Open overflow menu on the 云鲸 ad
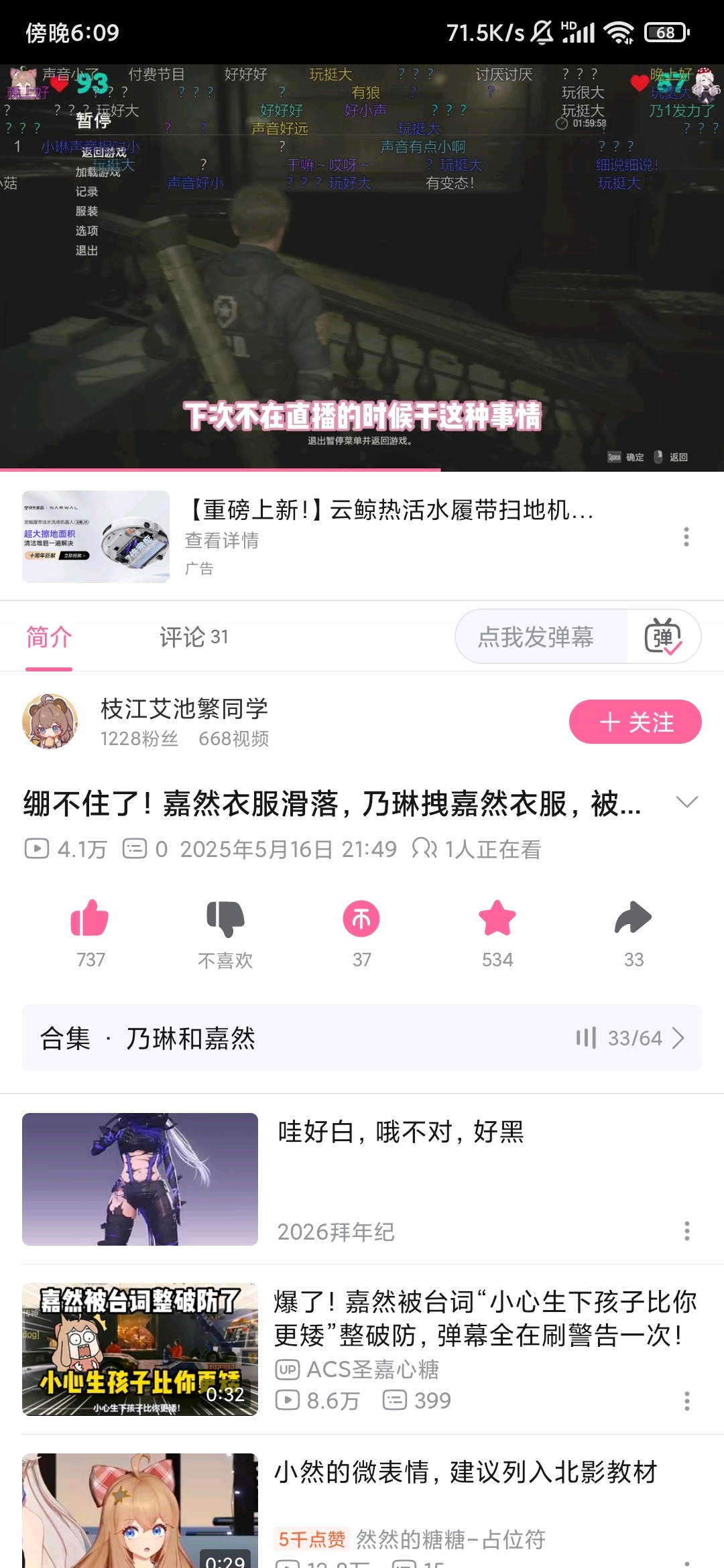 (x=686, y=537)
